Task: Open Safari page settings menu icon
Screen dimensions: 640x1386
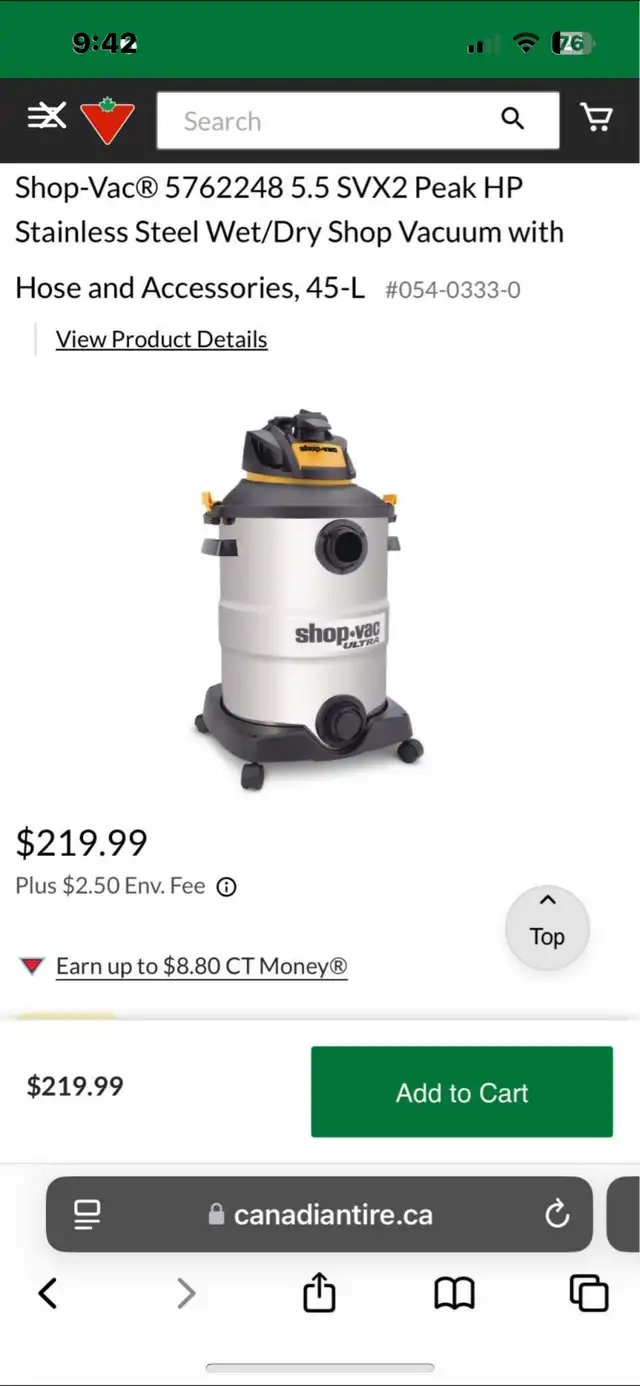Action: coord(88,1214)
